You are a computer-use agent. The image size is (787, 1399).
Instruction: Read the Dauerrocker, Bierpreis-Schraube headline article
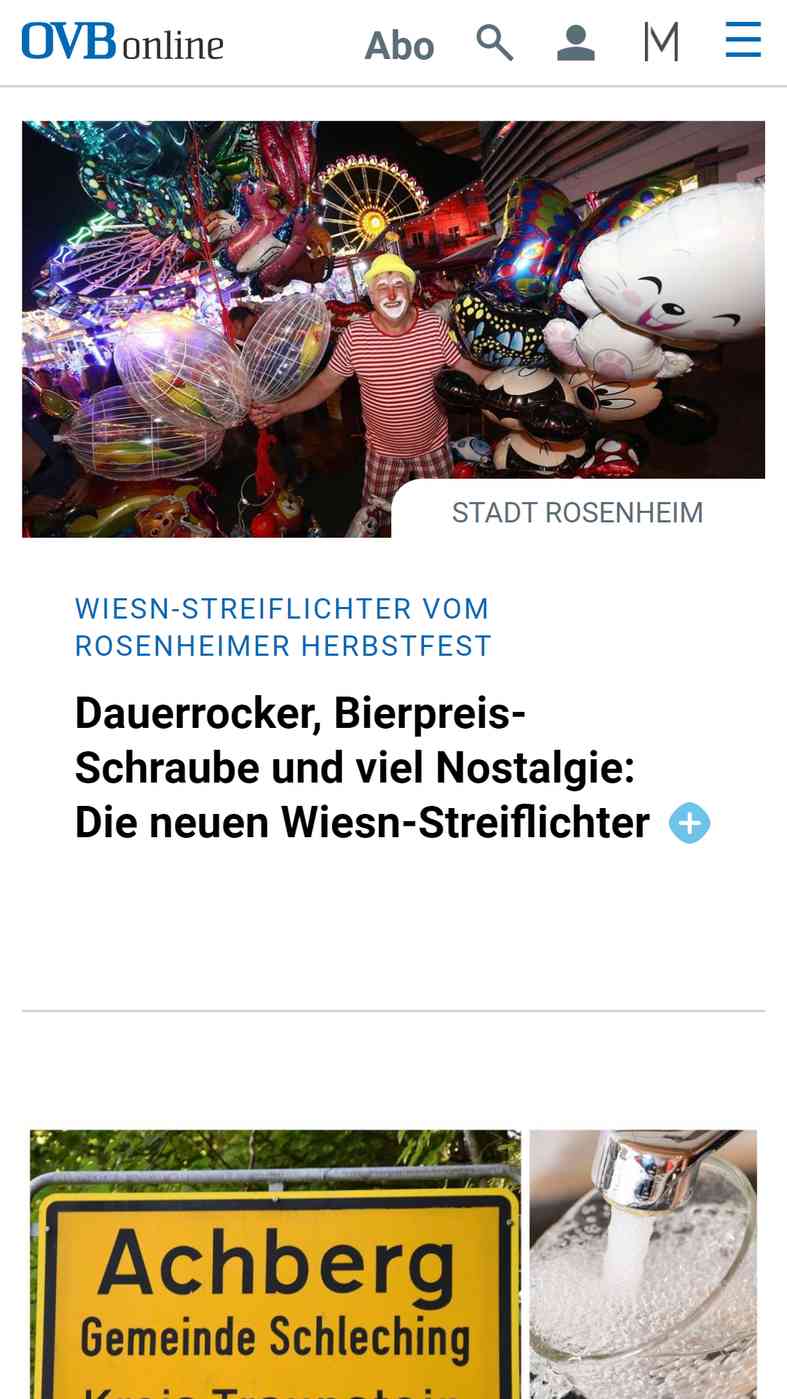(362, 768)
